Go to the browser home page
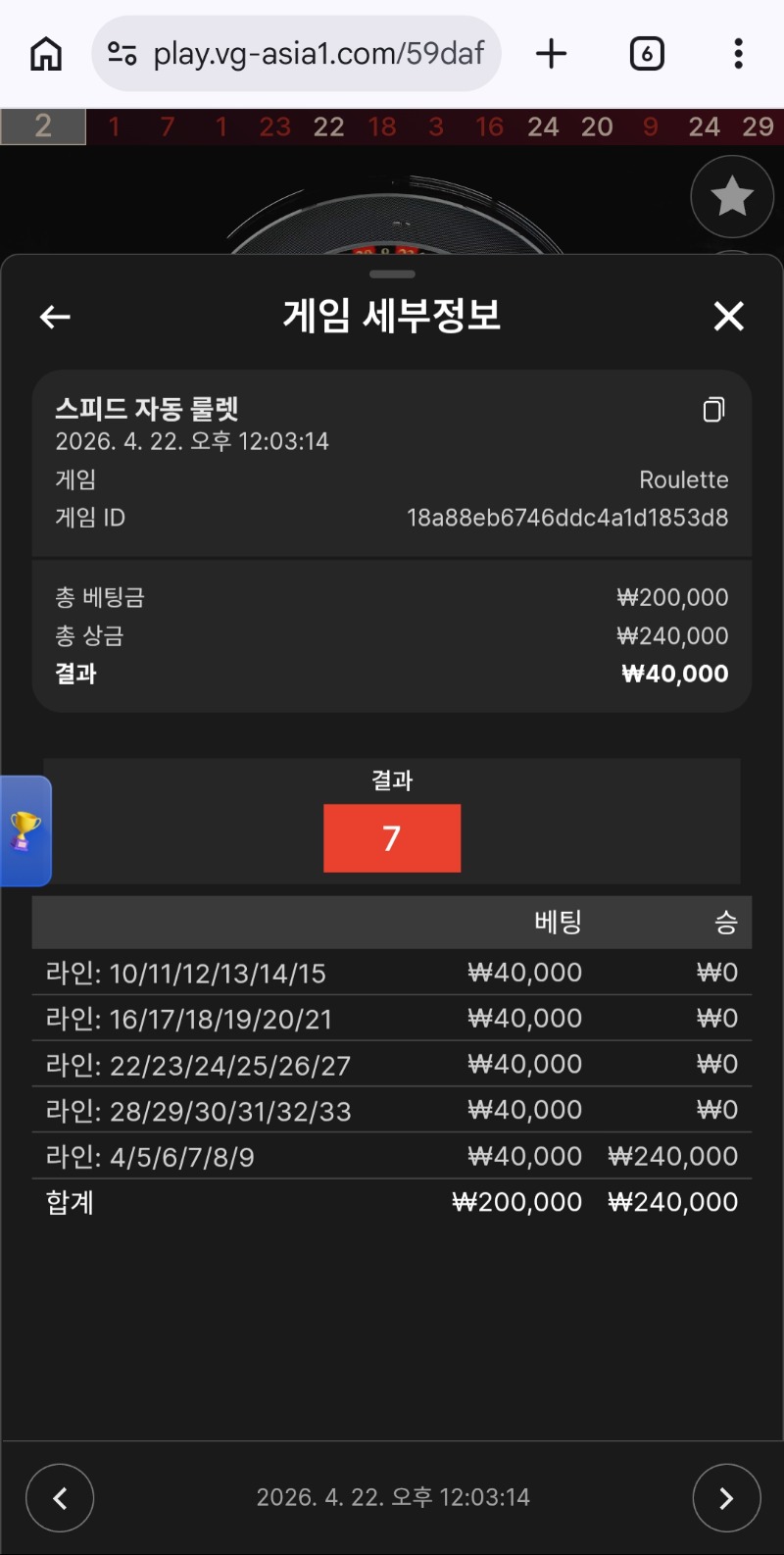Viewport: 784px width, 1555px height. pyautogui.click(x=46, y=54)
